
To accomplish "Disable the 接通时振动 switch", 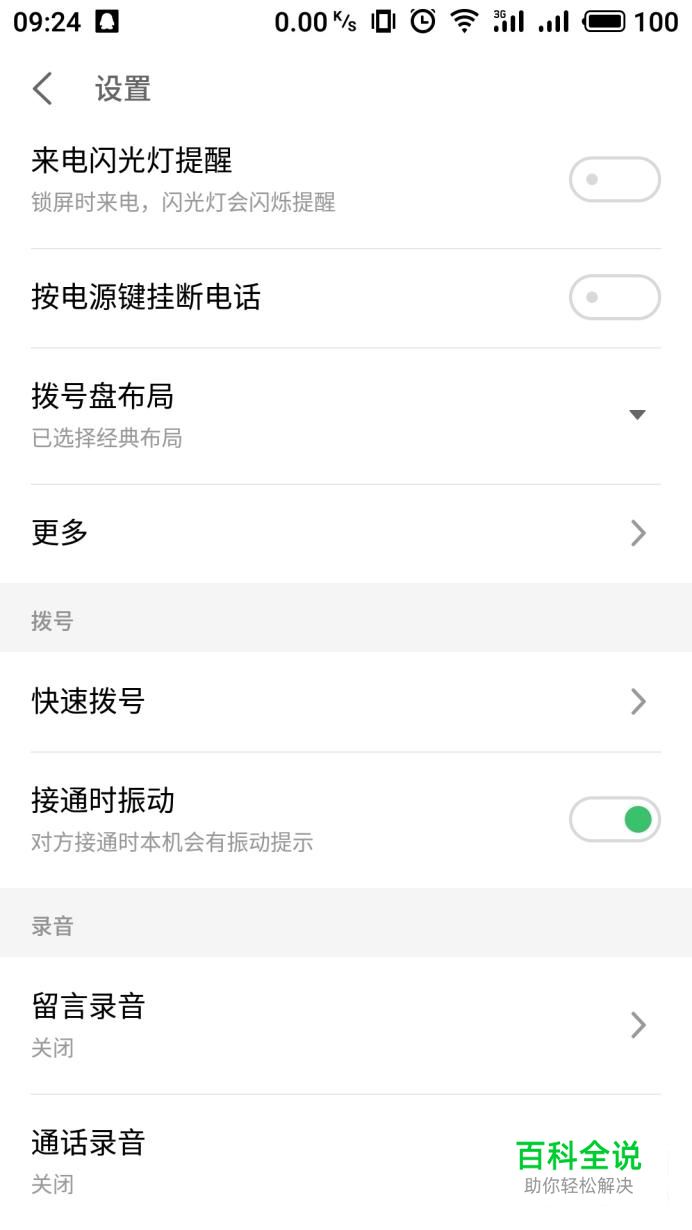I will (614, 820).
